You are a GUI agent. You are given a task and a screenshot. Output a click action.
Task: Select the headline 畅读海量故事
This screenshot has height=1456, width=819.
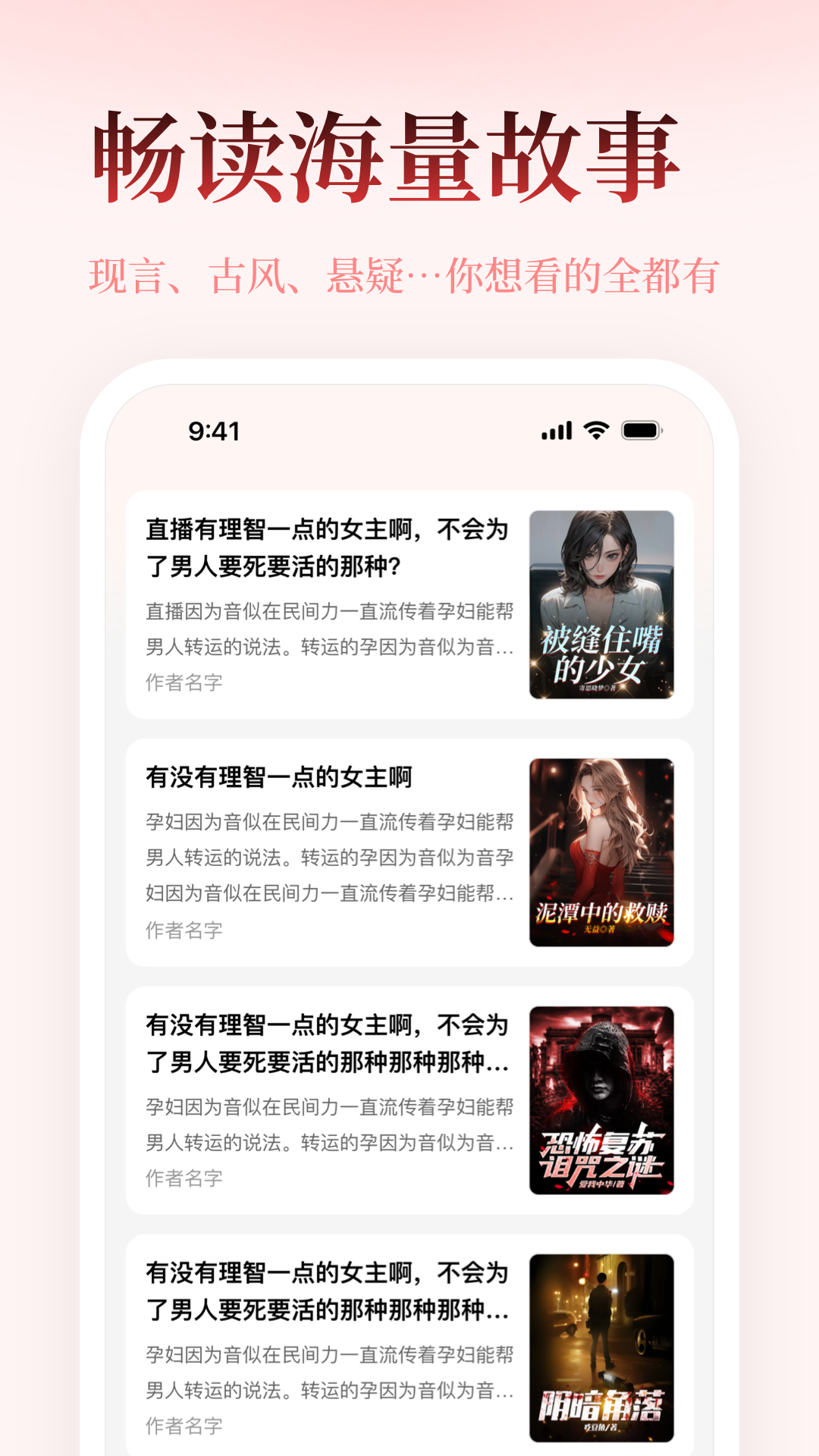[x=388, y=152]
